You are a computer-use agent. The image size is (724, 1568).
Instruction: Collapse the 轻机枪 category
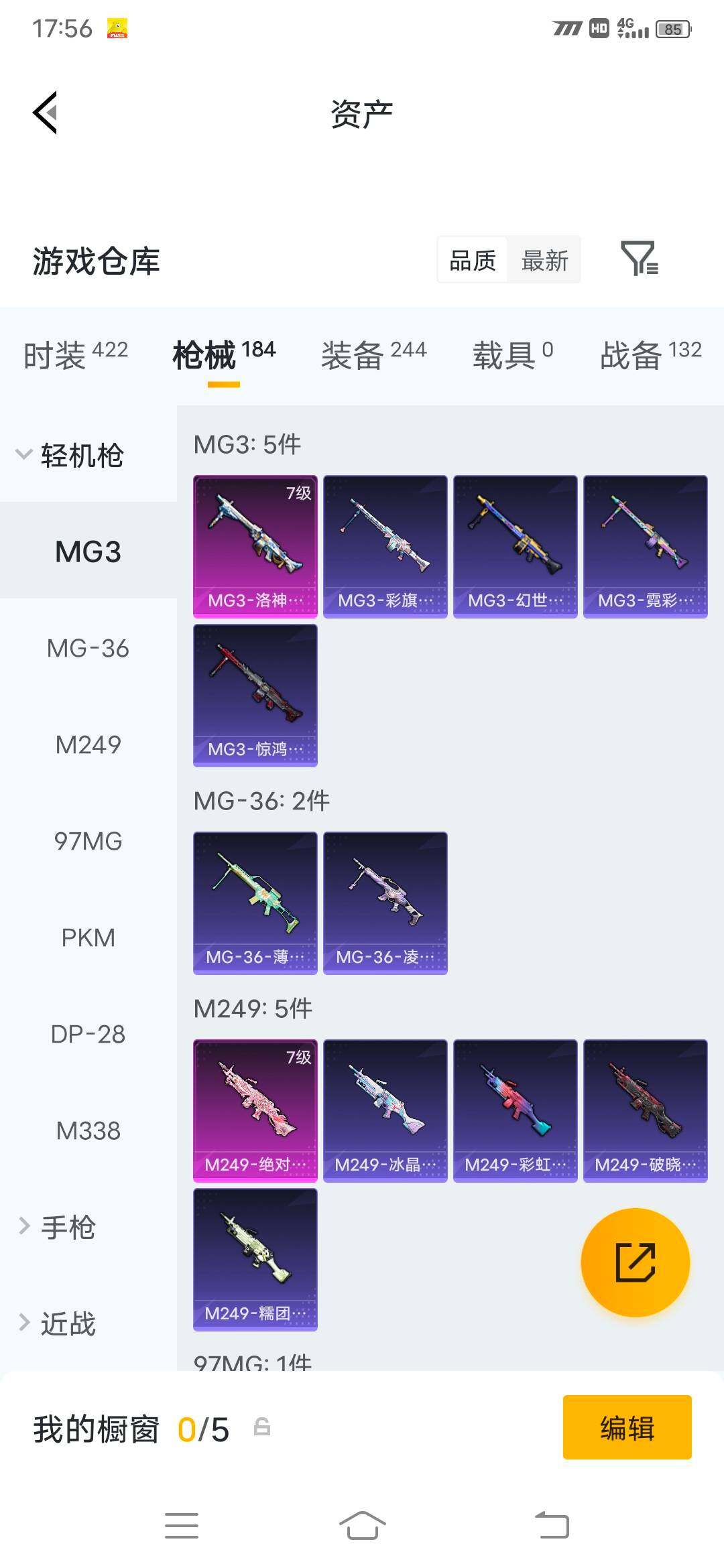pyautogui.click(x=70, y=455)
